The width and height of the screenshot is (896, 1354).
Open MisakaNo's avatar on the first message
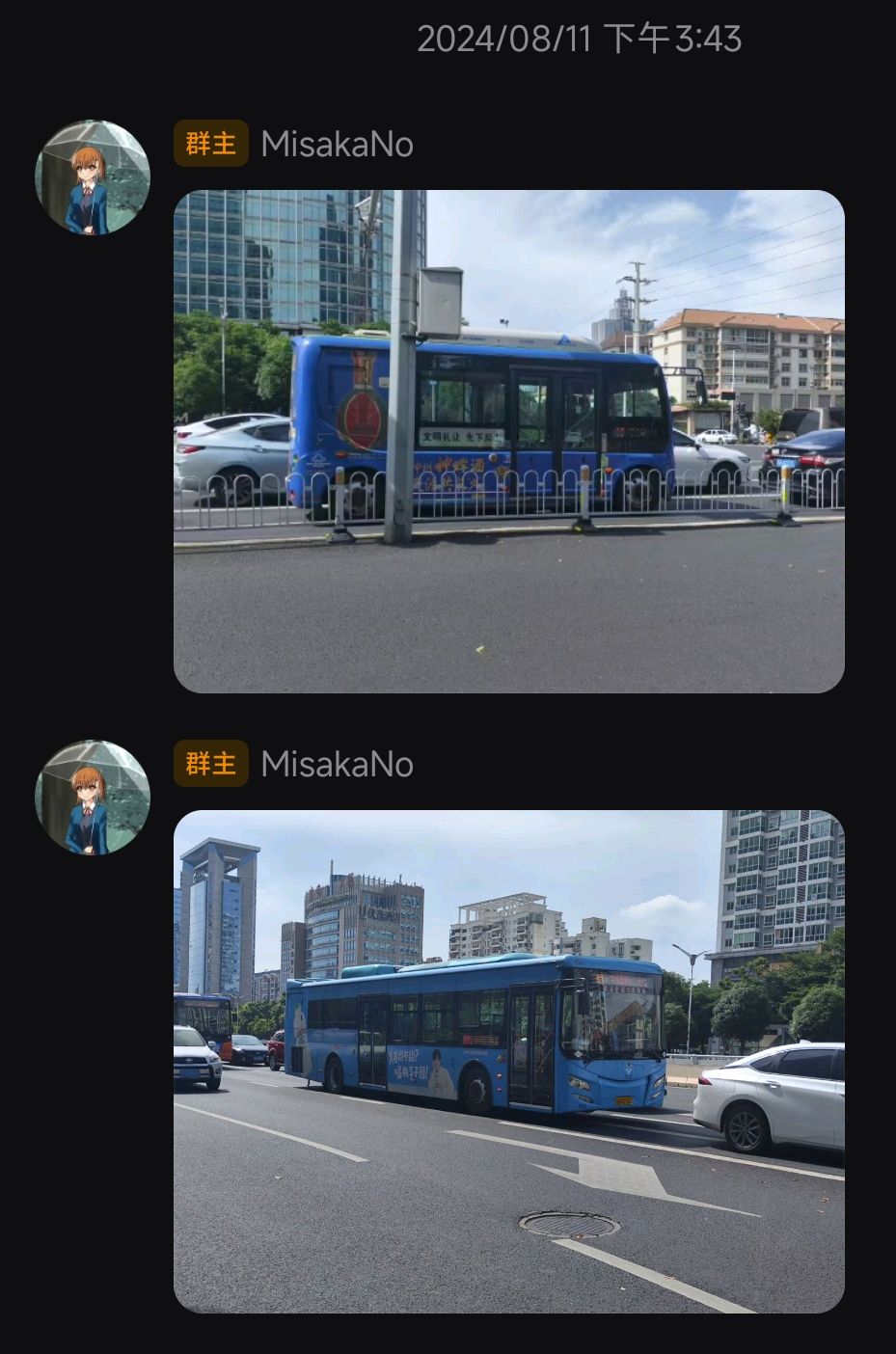point(93,177)
